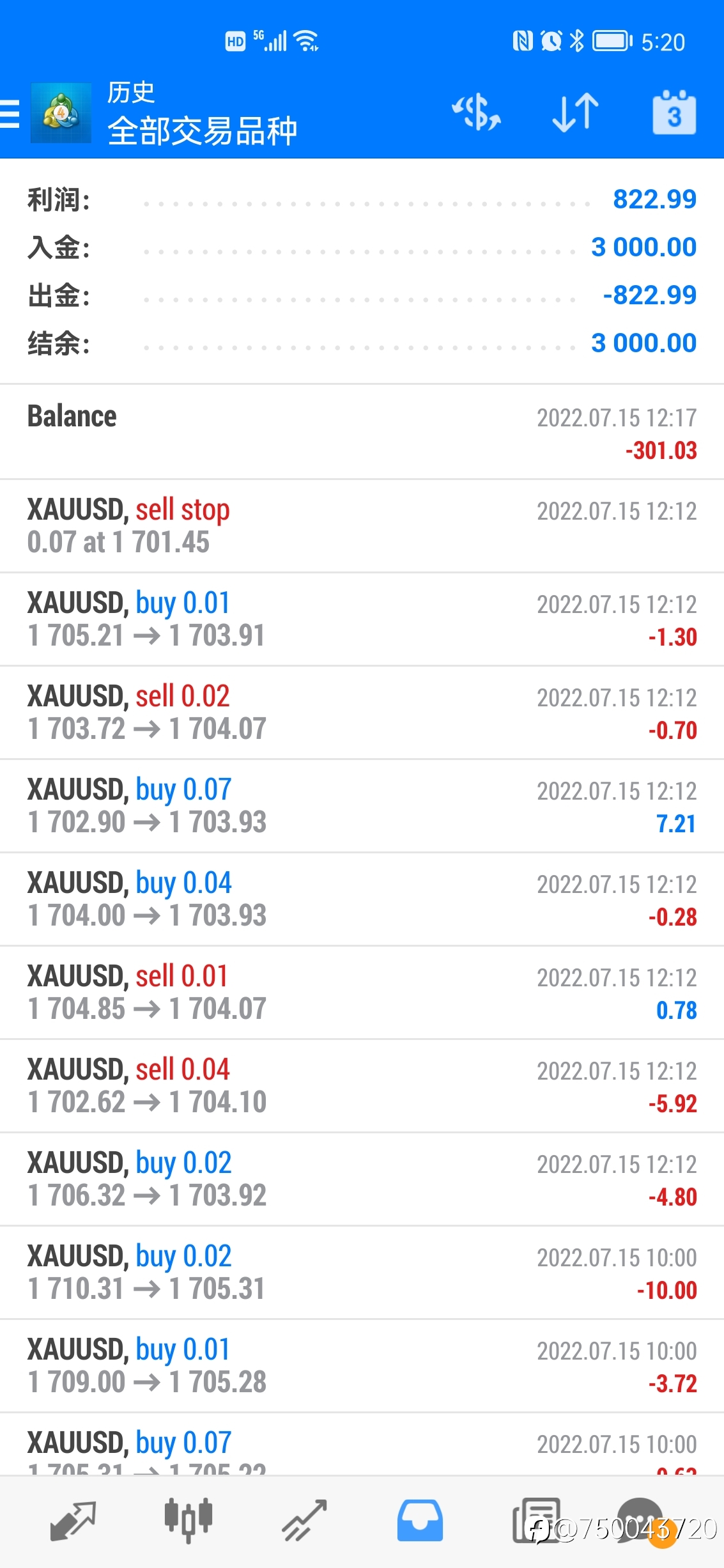Switch to the Trade tab
Screen dimensions: 724x1568
point(304,1521)
